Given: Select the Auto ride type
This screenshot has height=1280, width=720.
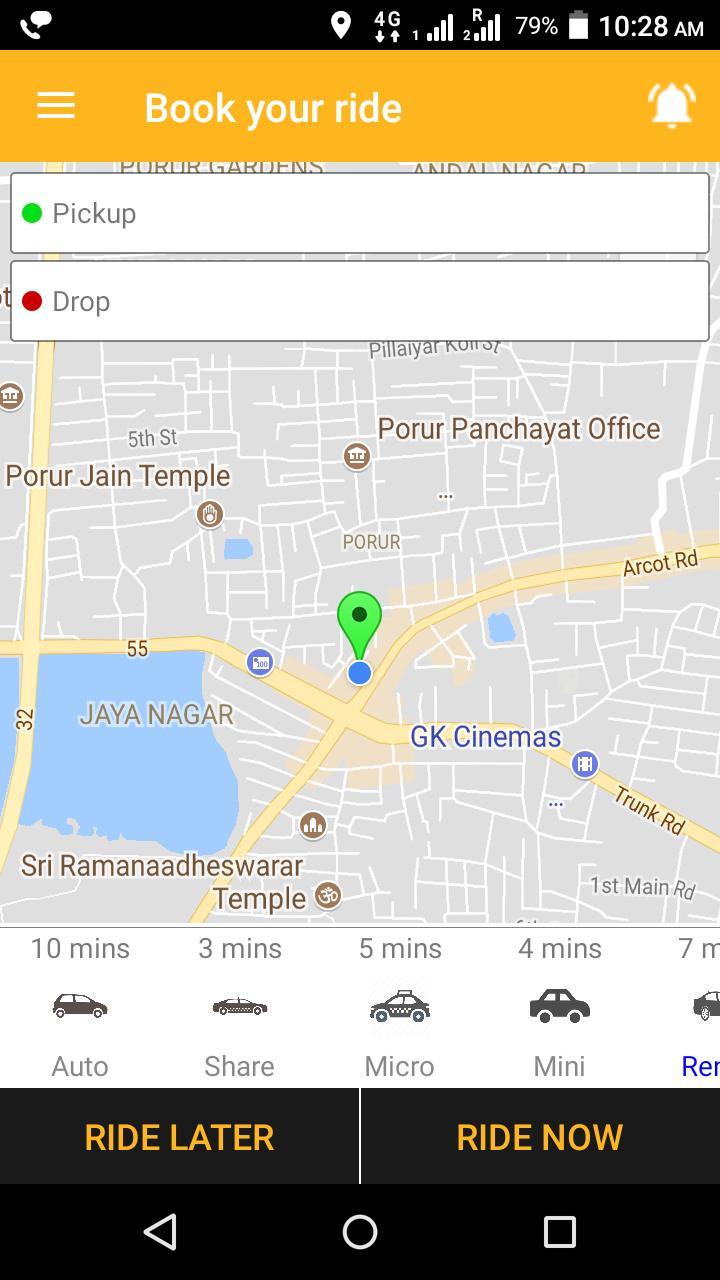Looking at the screenshot, I should tap(80, 1006).
